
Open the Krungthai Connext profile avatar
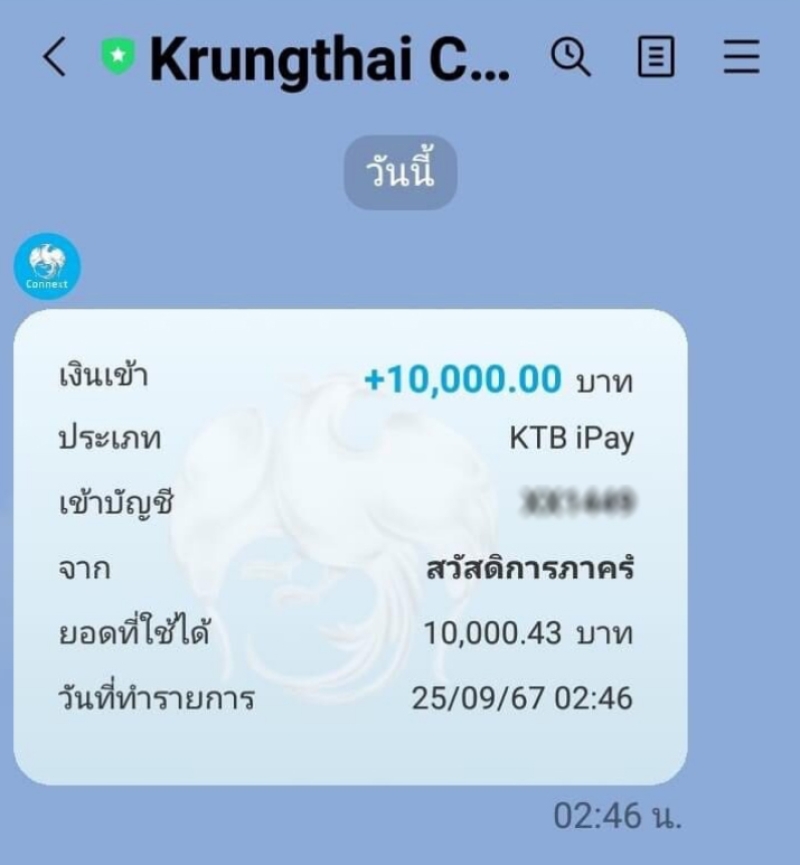[47, 267]
